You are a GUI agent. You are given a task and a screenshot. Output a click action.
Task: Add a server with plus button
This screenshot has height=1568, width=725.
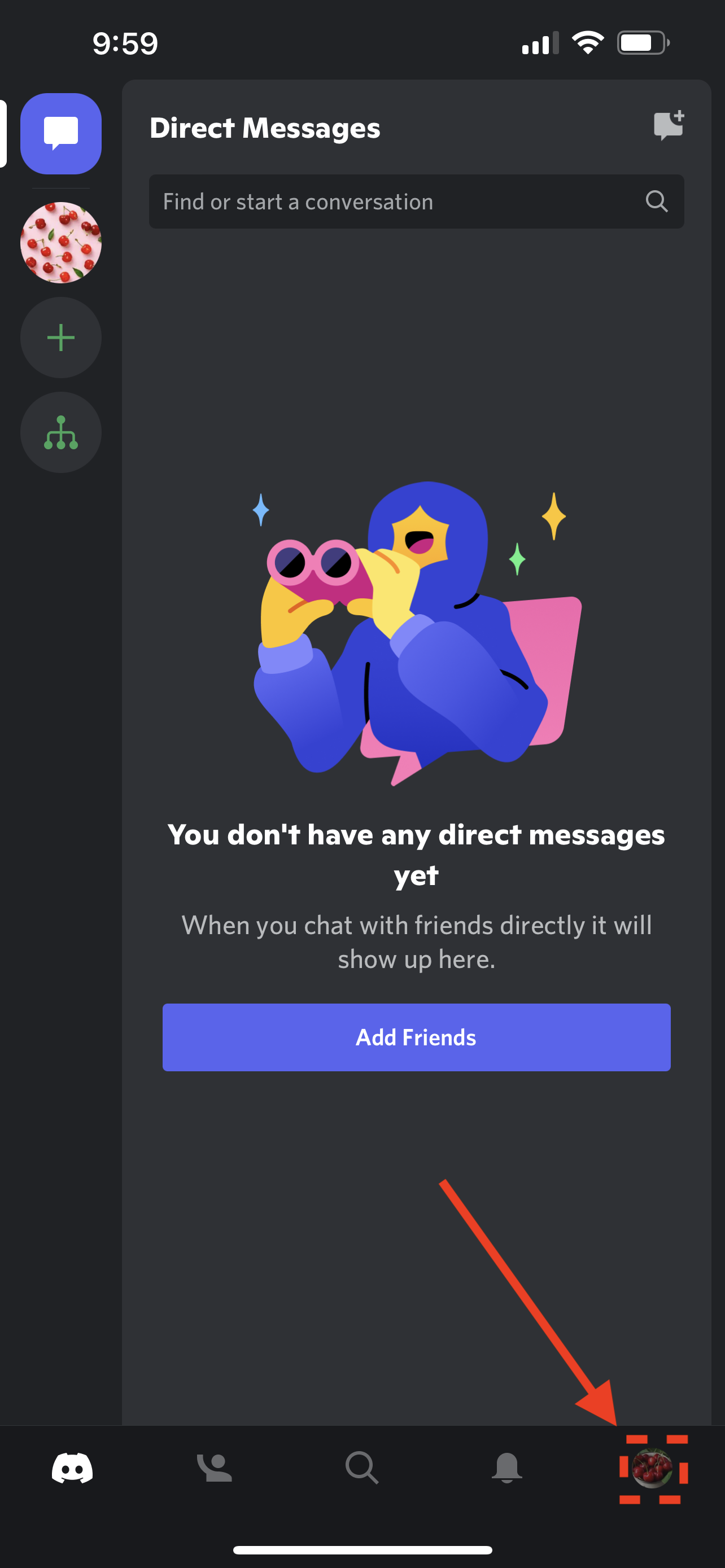[61, 338]
